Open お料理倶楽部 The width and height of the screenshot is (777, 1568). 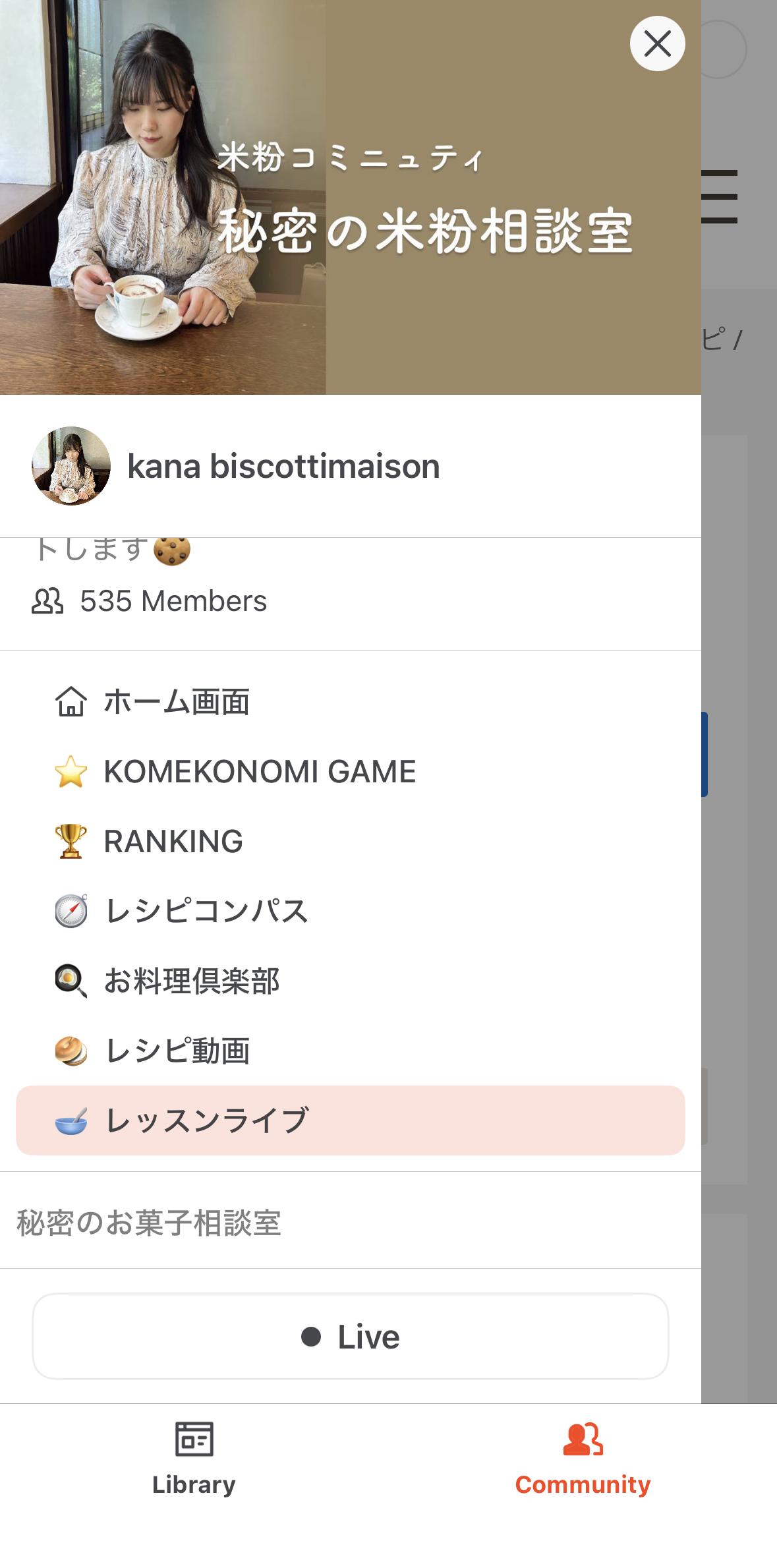191,981
